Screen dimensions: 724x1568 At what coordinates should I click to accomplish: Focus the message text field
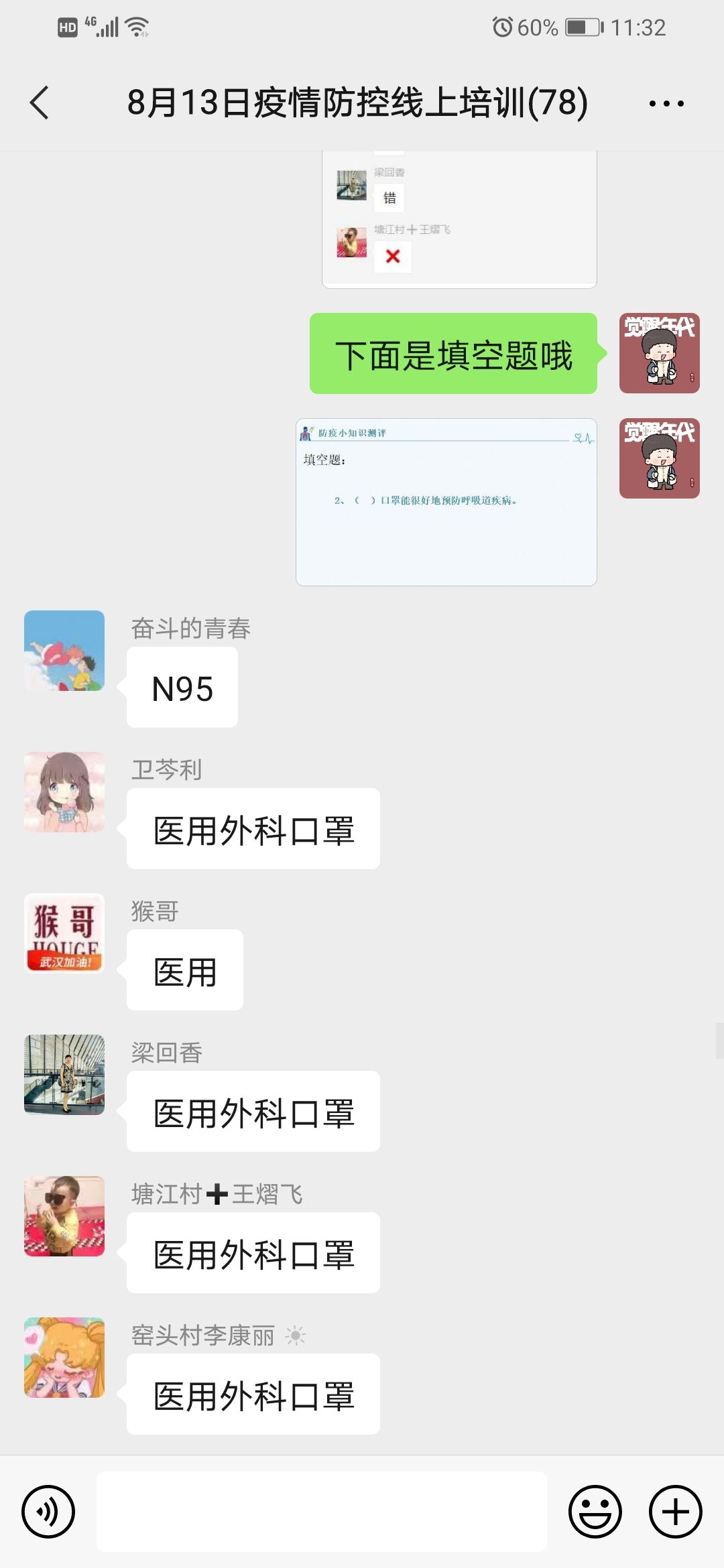click(x=322, y=1512)
